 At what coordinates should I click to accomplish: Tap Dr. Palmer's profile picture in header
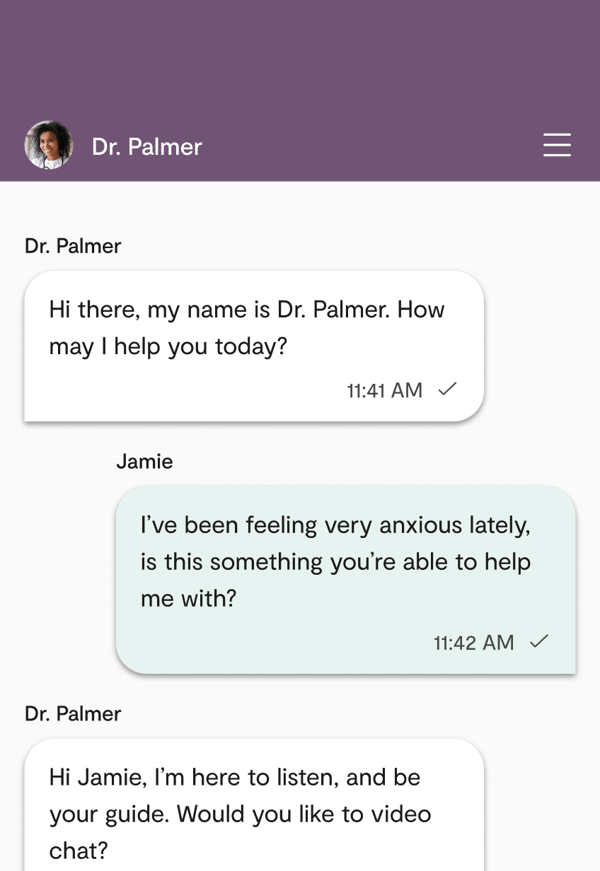tap(49, 146)
